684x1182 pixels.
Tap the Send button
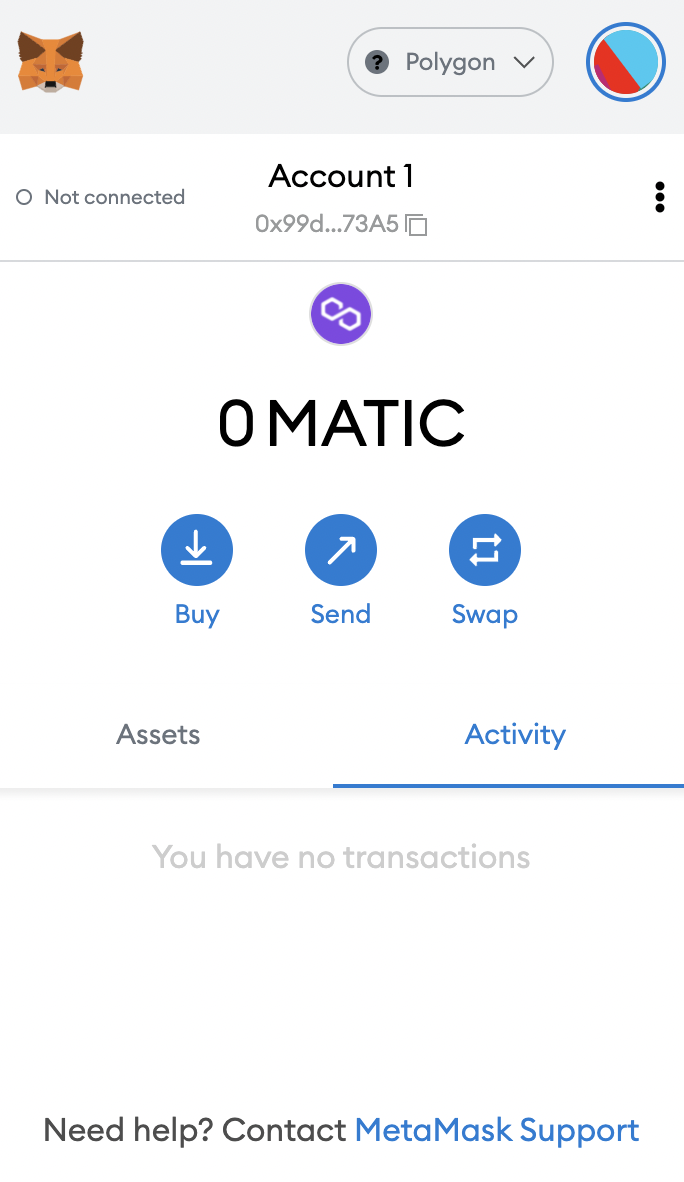pos(341,550)
